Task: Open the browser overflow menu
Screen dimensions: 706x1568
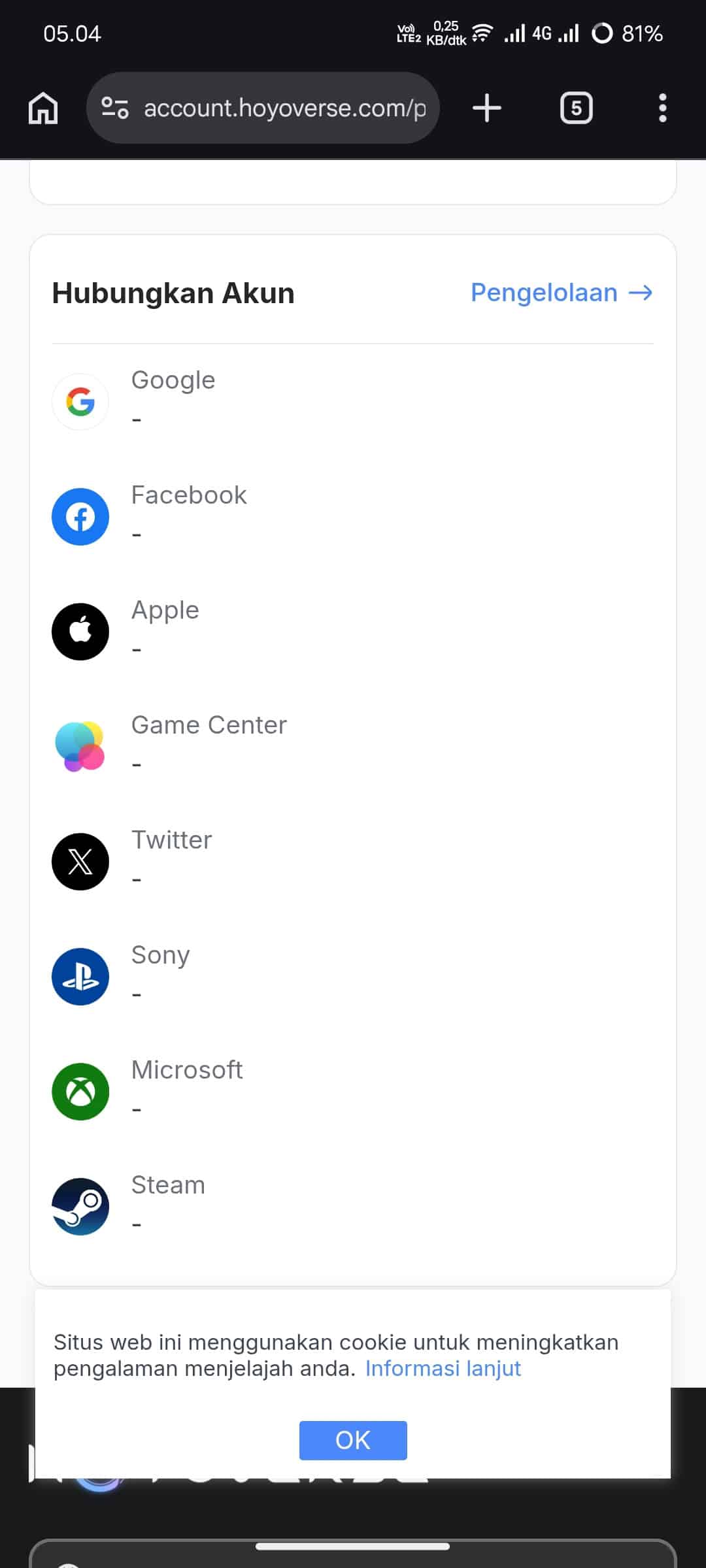Action: tap(662, 108)
